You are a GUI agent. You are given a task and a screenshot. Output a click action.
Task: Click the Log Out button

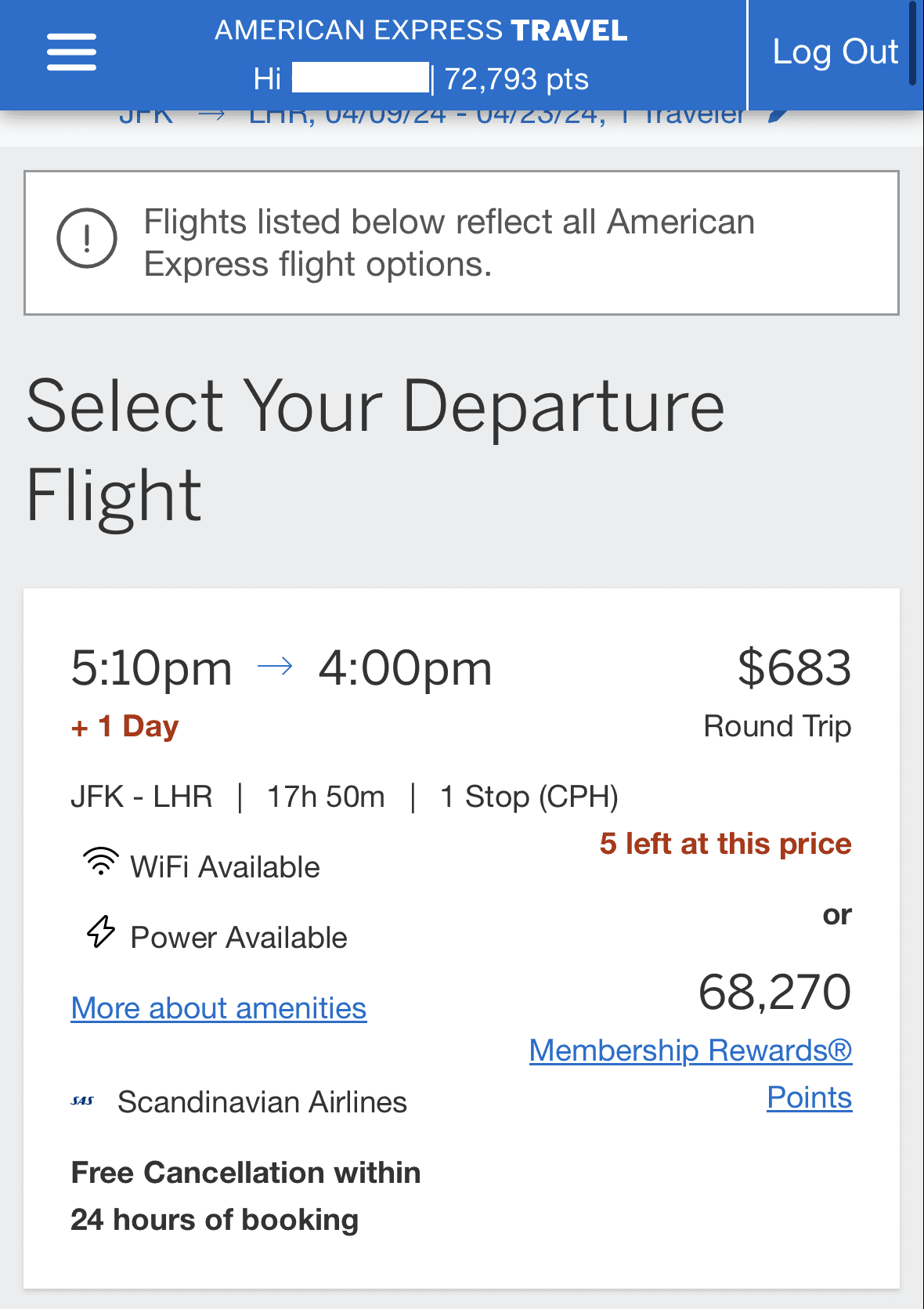pos(835,52)
